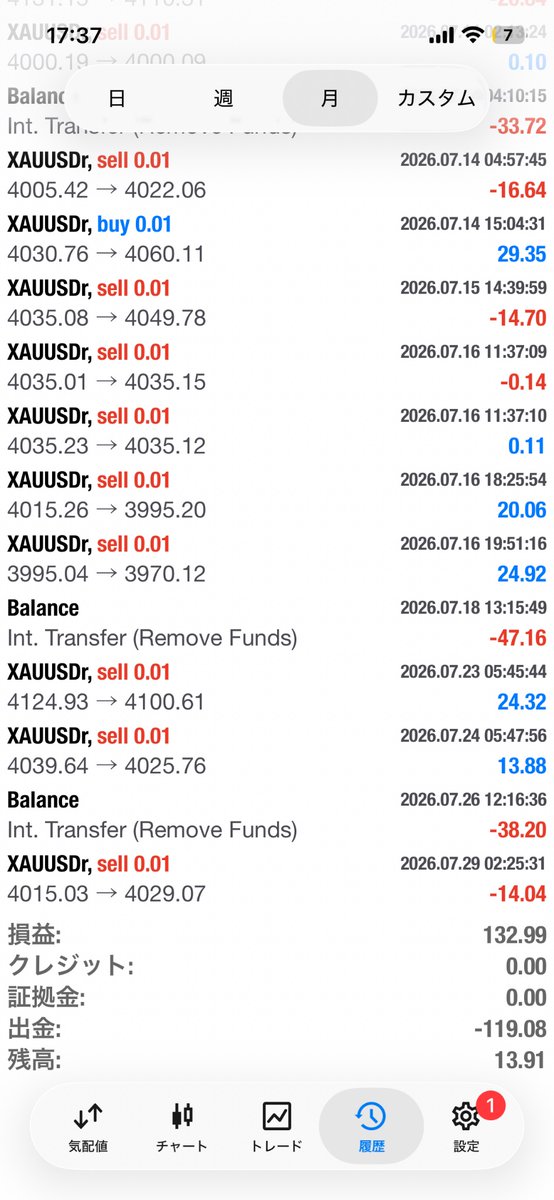Open the XAUUSDr buy 0.01 trade with profit 29.35
This screenshot has height=1200, width=554.
pos(277,239)
